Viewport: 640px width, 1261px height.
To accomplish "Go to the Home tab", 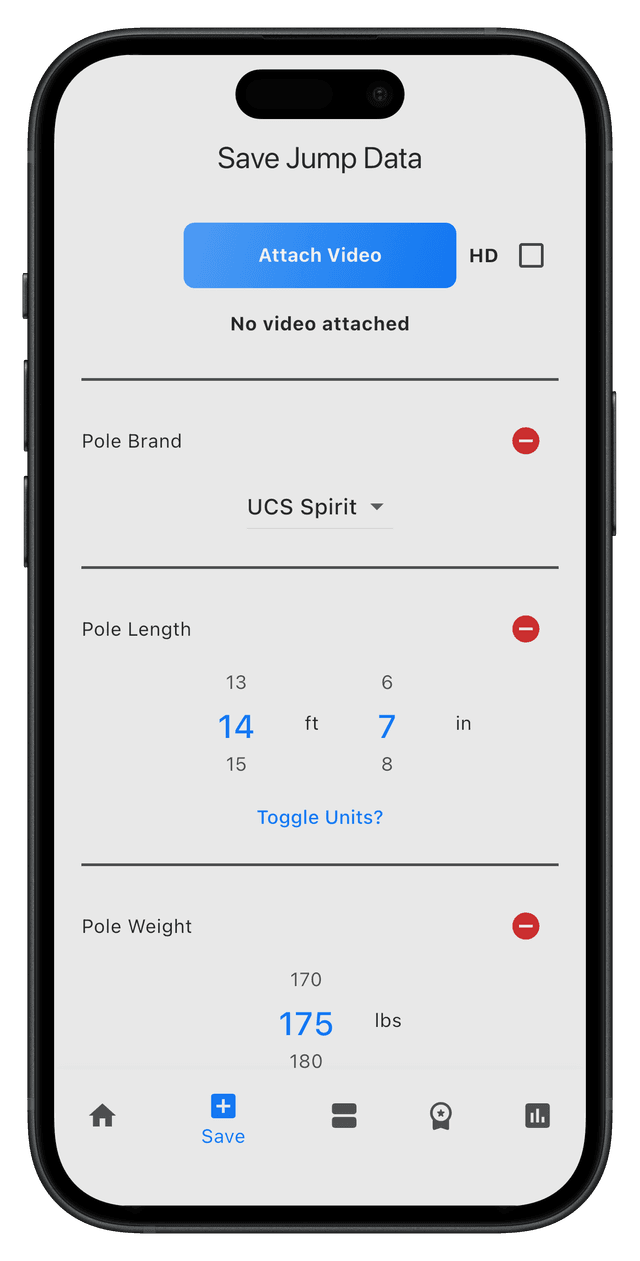I will (x=103, y=1116).
